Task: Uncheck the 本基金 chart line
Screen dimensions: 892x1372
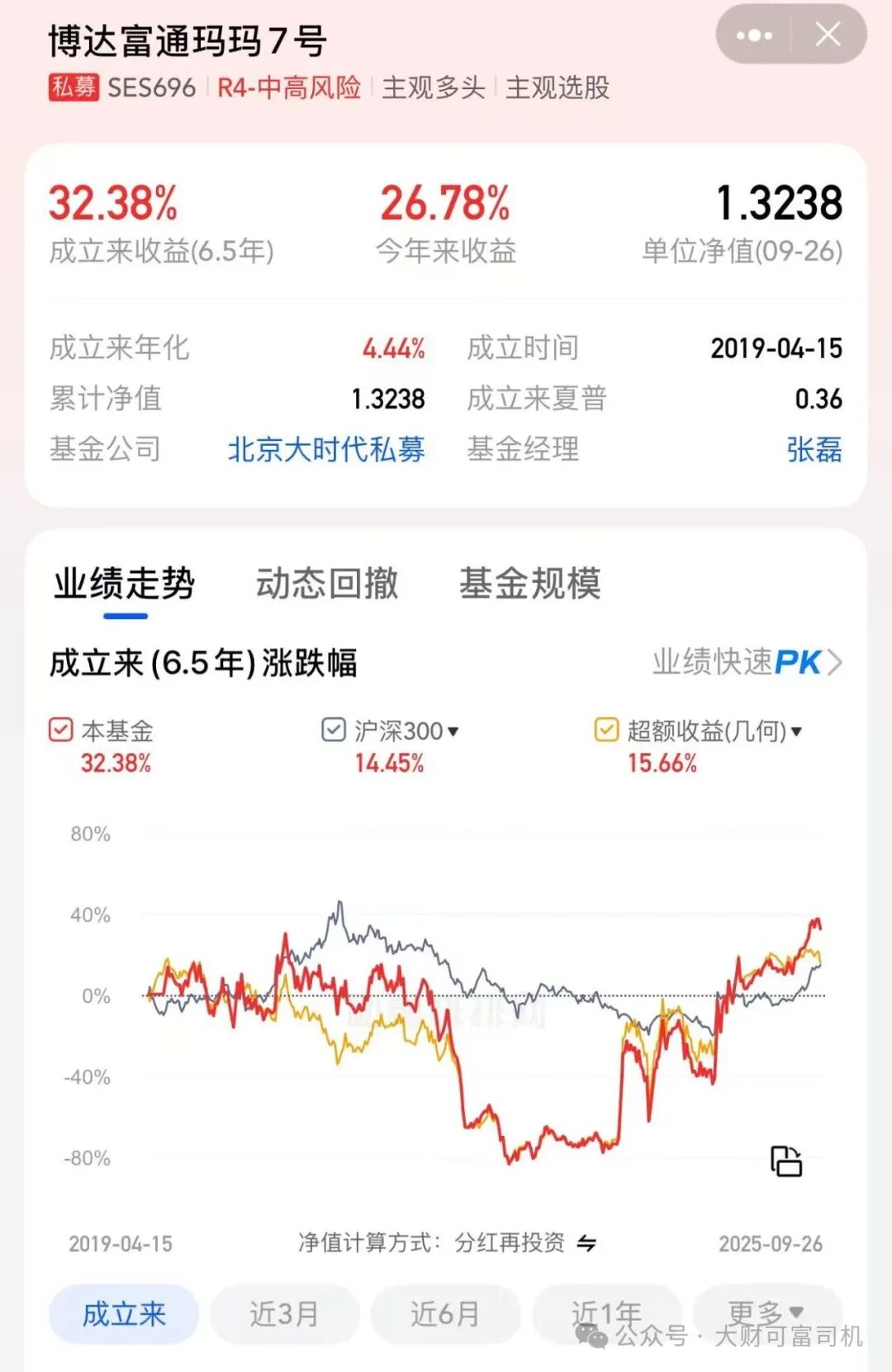Action: [x=61, y=731]
